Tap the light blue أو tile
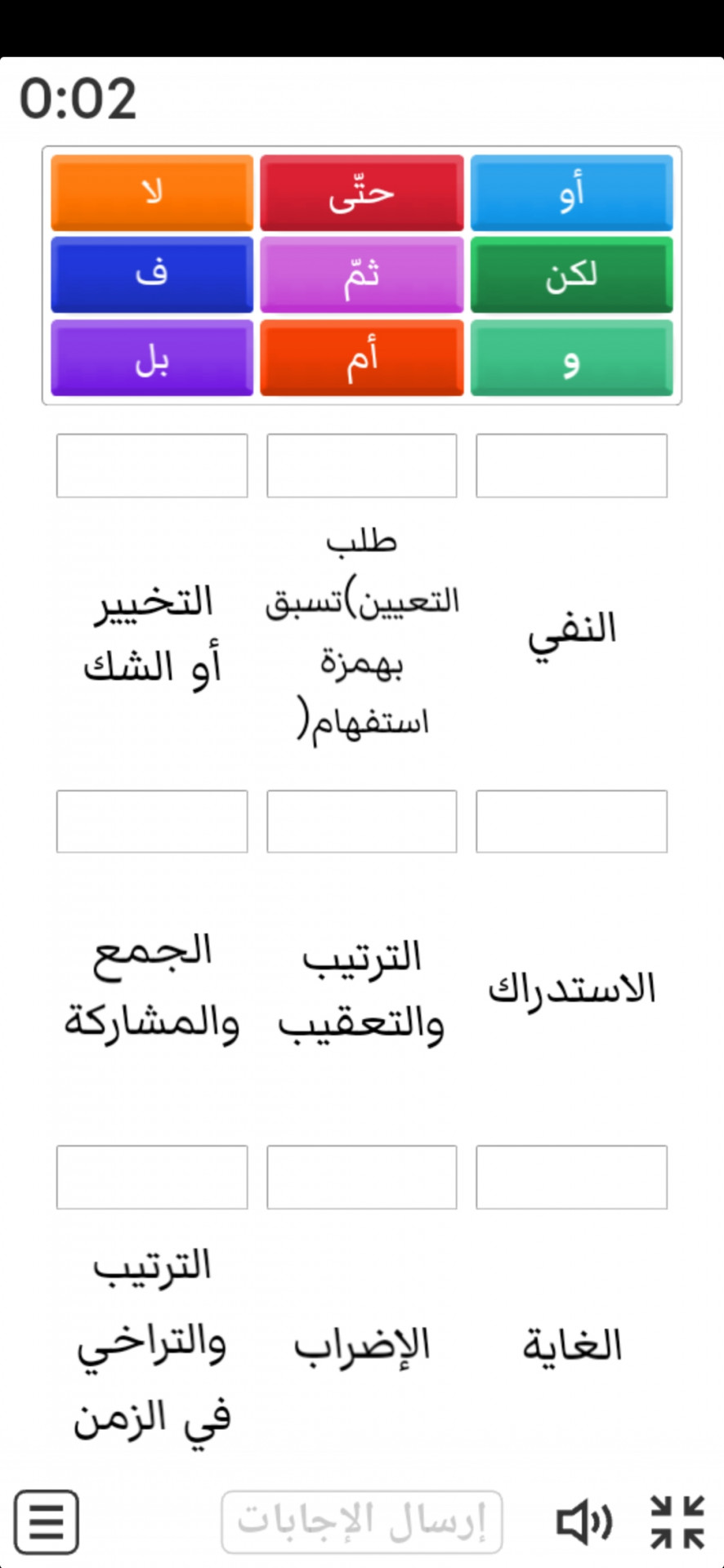 572,193
